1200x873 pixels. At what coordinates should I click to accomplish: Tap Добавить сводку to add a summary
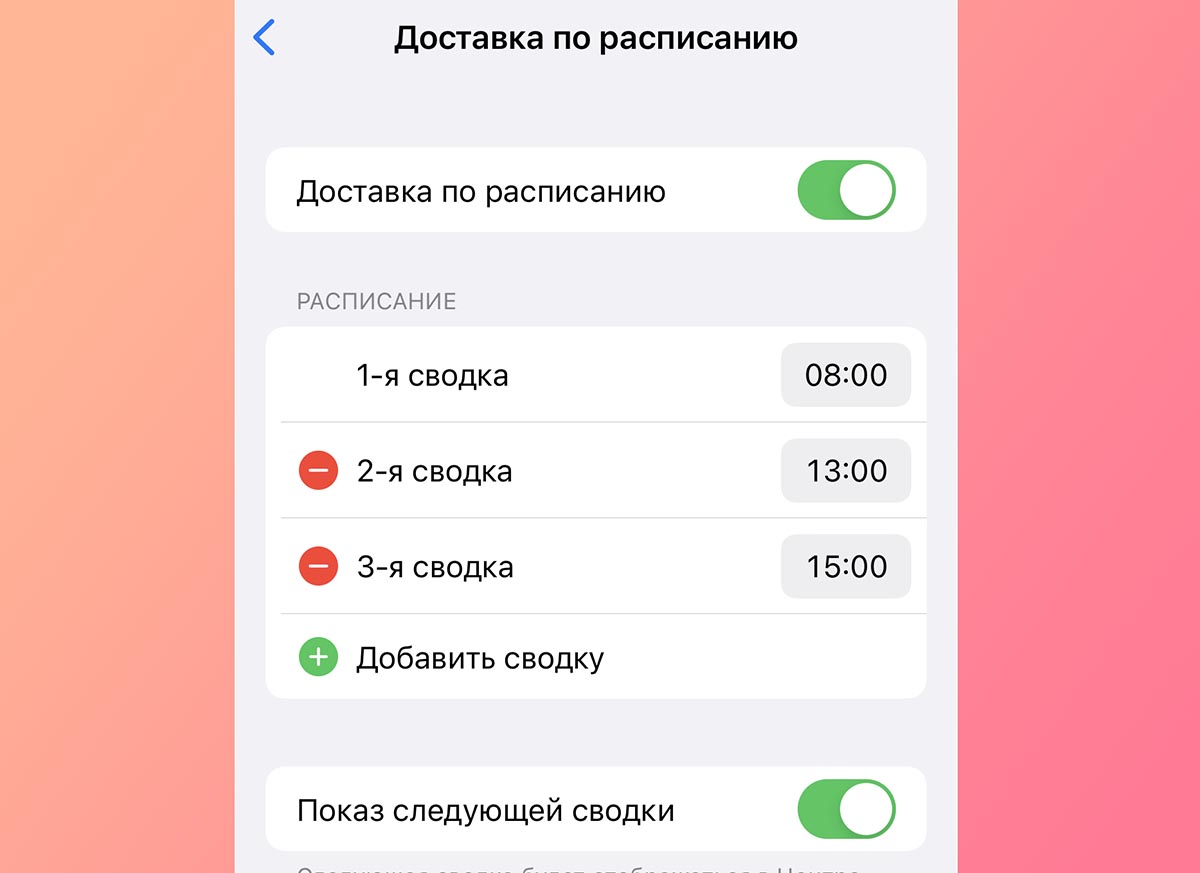point(479,658)
